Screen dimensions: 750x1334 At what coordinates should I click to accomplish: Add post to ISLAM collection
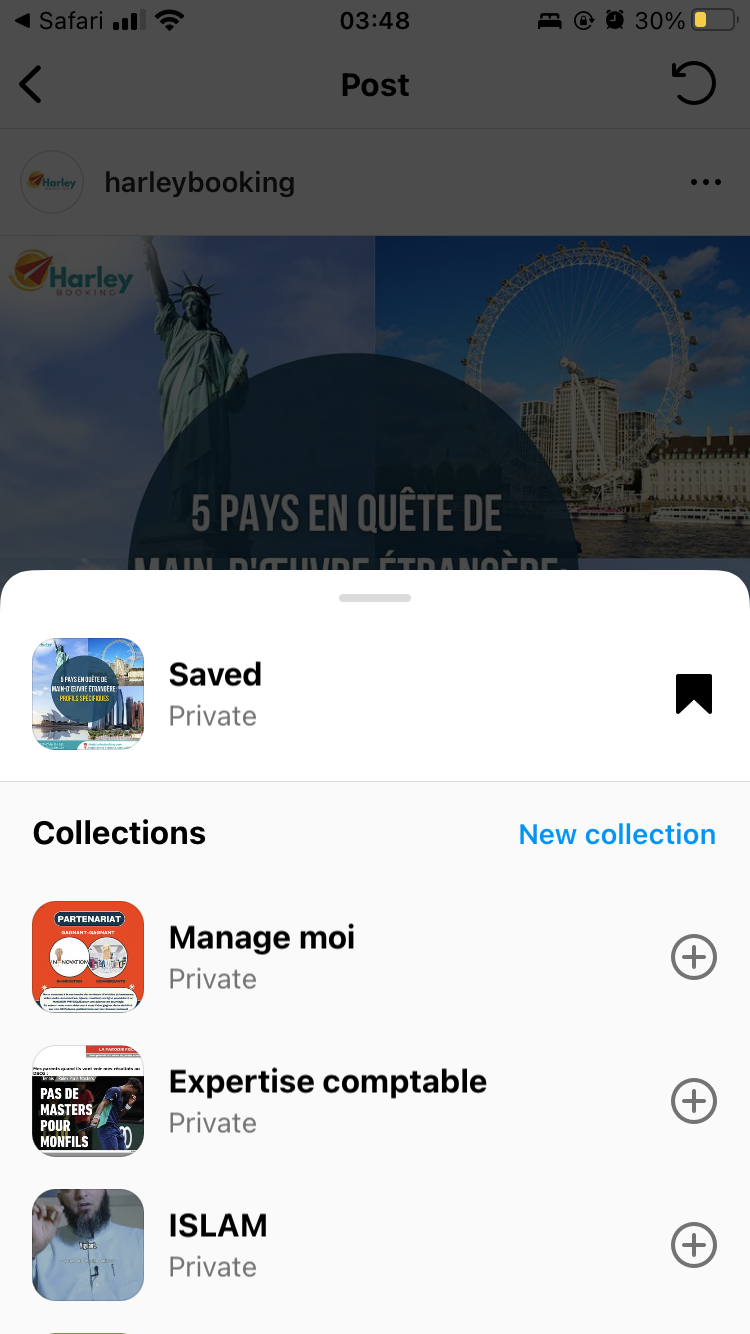[693, 1246]
